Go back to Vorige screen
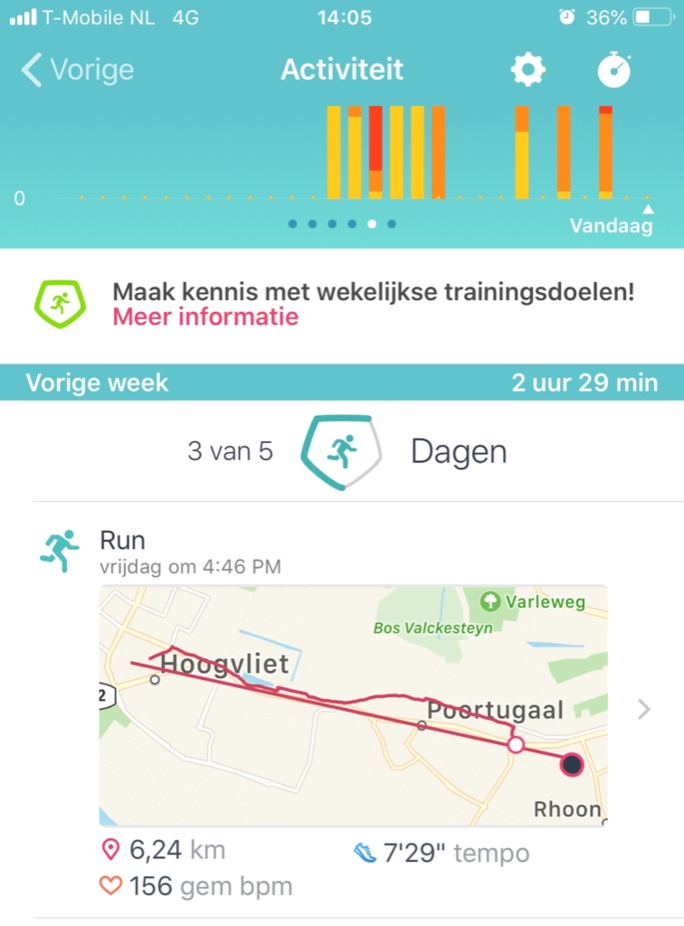684x926 pixels. (77, 70)
